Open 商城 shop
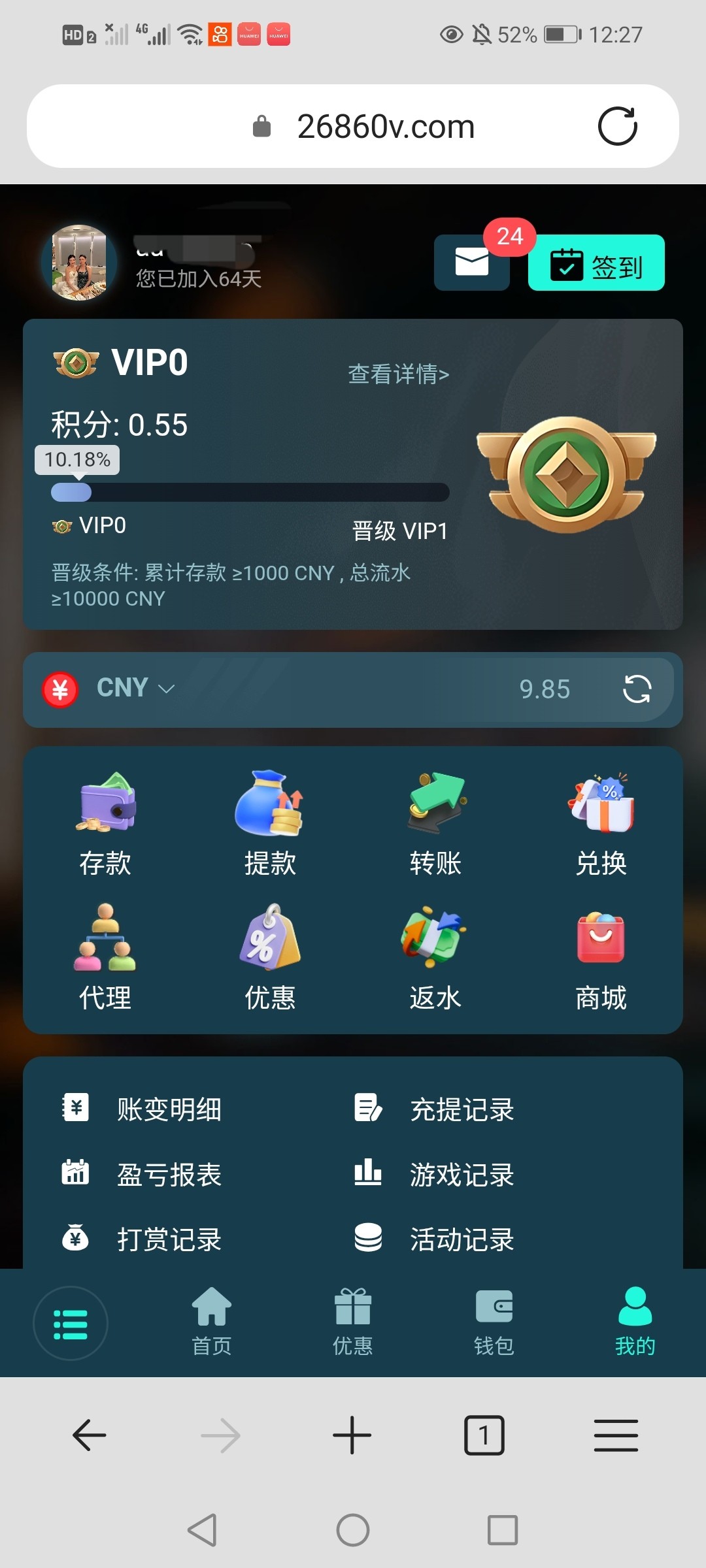The height and width of the screenshot is (1568, 706). coord(601,958)
